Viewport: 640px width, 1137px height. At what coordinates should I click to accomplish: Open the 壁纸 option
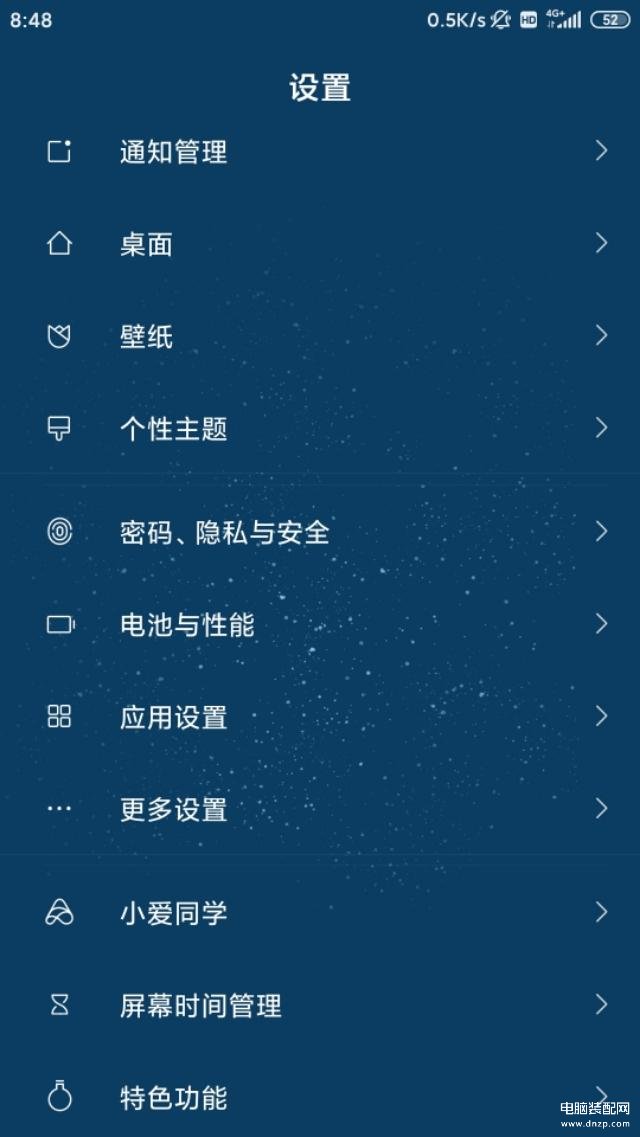pyautogui.click(x=320, y=336)
